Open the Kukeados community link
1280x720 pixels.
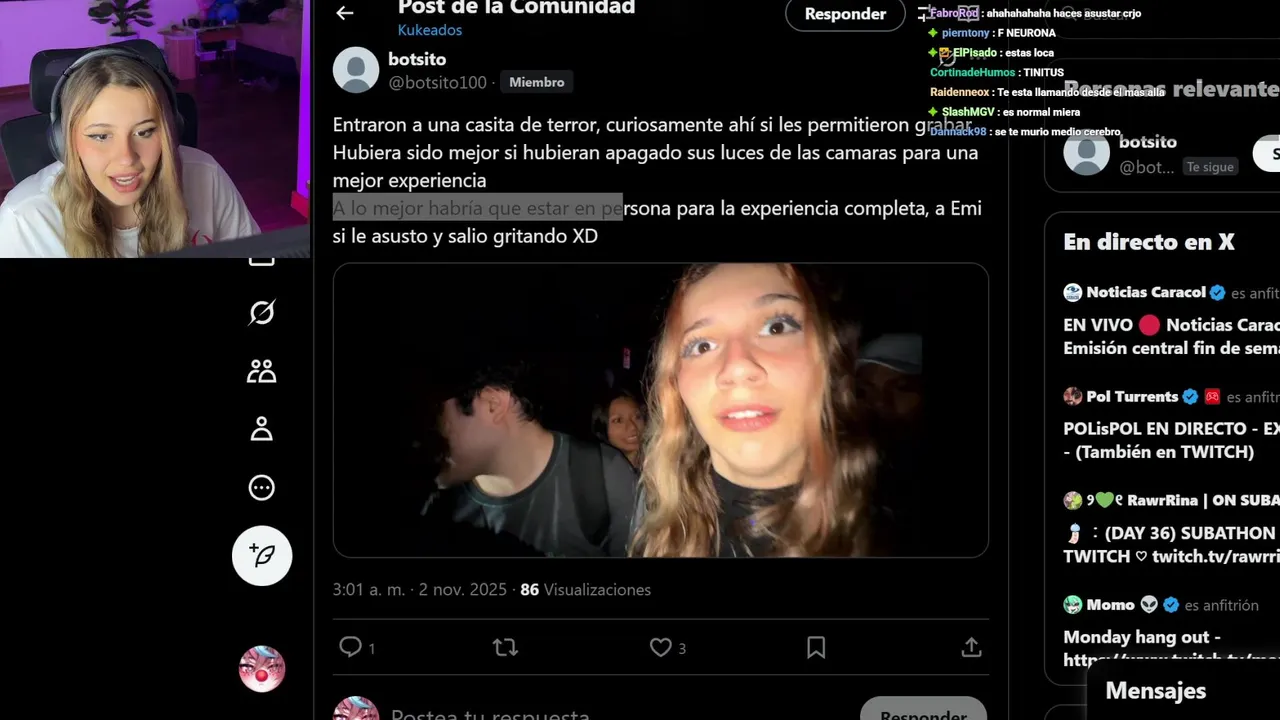pos(429,30)
